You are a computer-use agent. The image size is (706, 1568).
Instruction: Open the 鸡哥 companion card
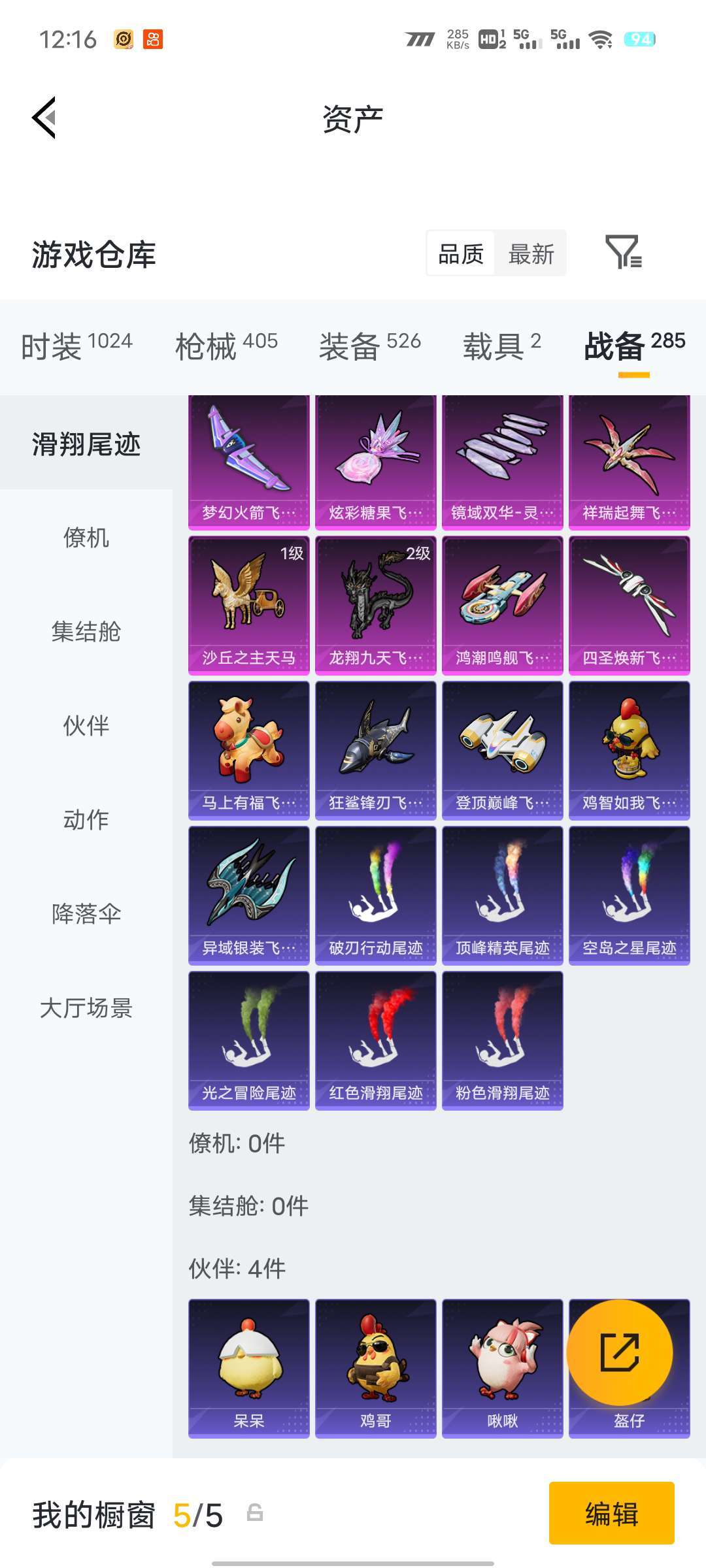[376, 1369]
